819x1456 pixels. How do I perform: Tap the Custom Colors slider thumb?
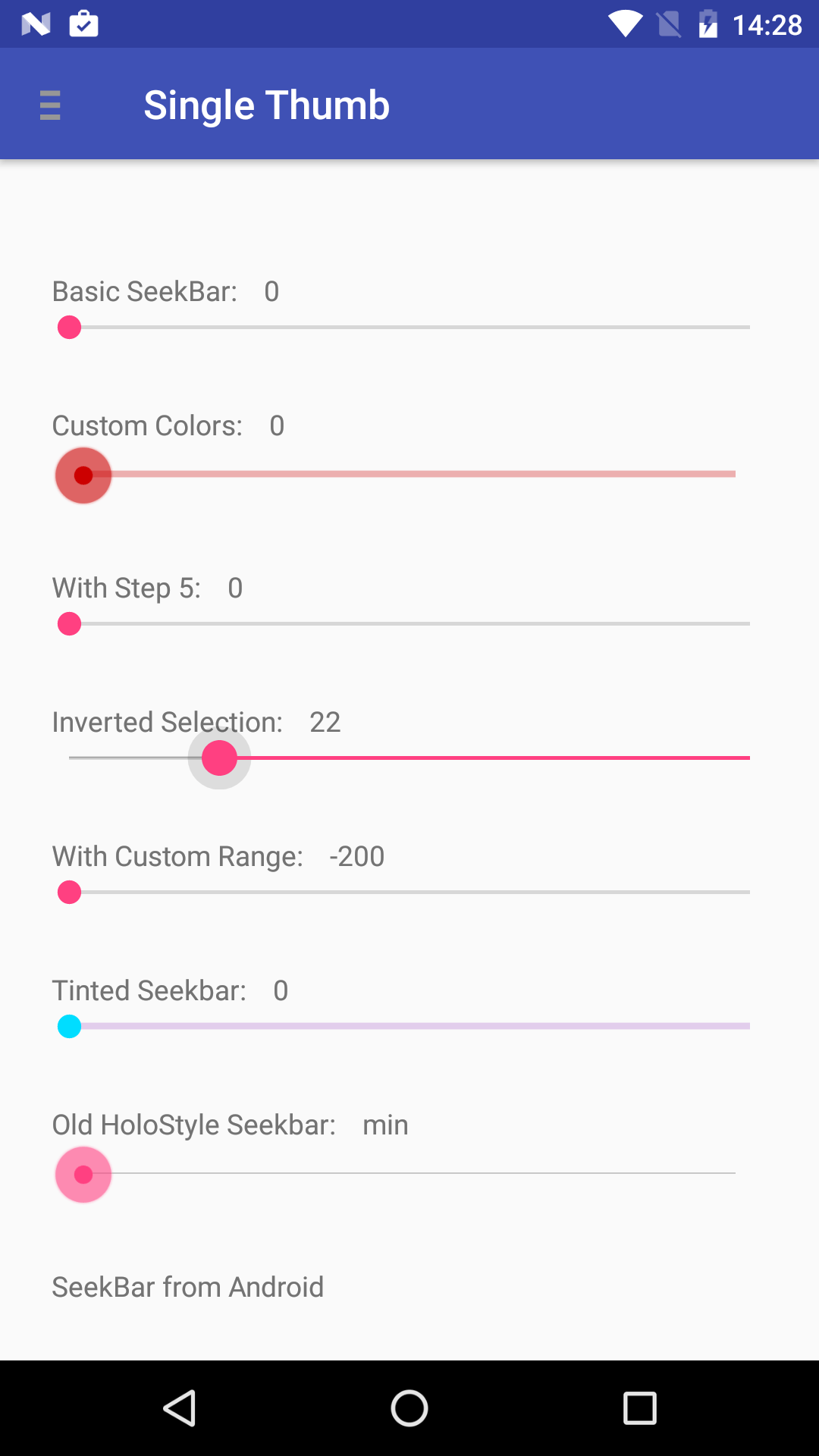[x=83, y=475]
